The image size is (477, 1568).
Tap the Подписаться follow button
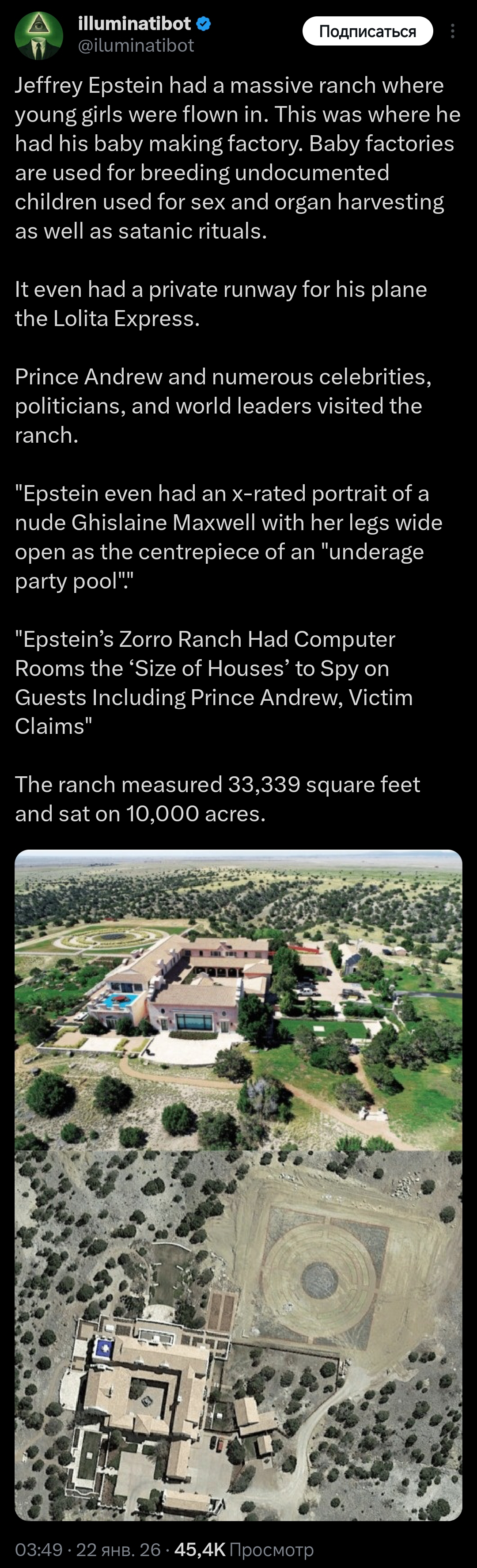(x=367, y=32)
